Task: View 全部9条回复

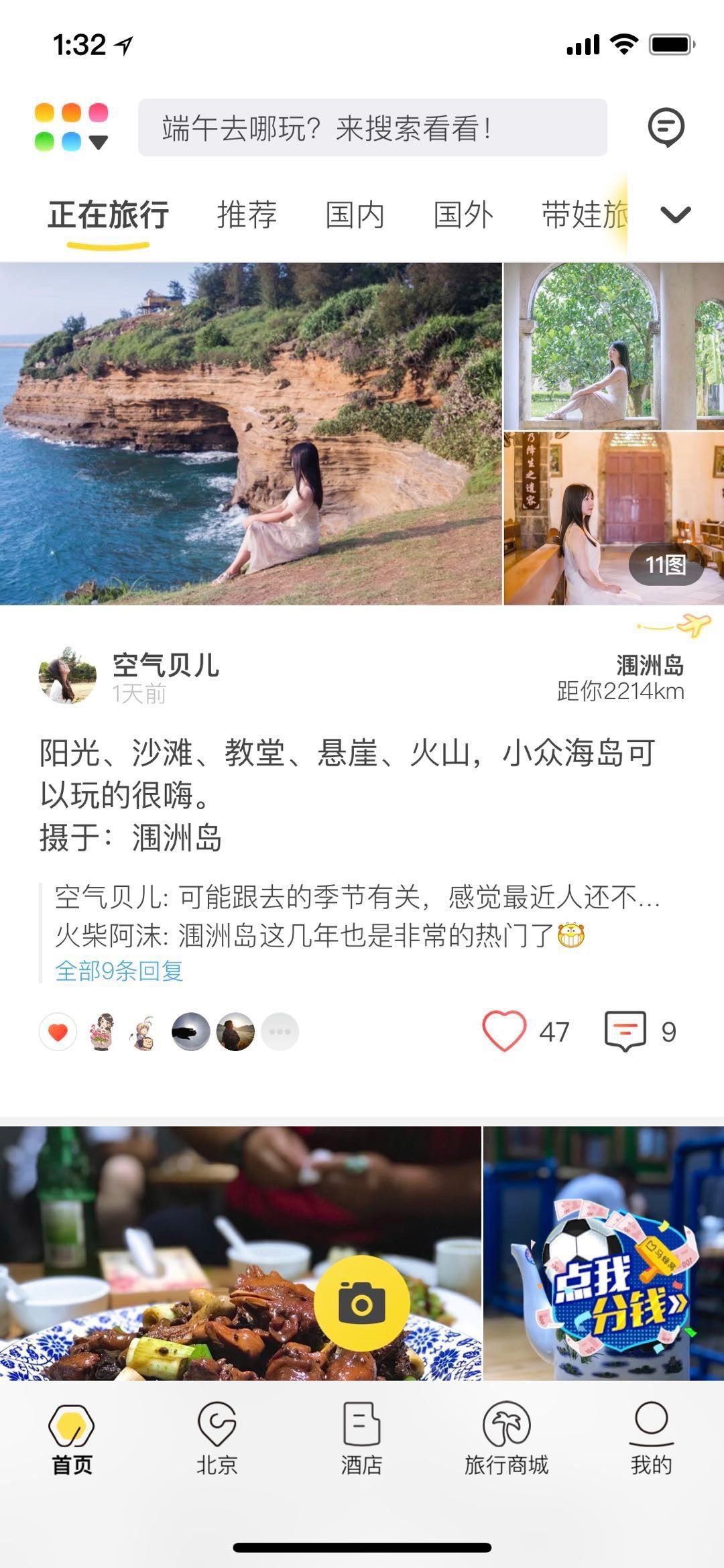Action: 119,970
